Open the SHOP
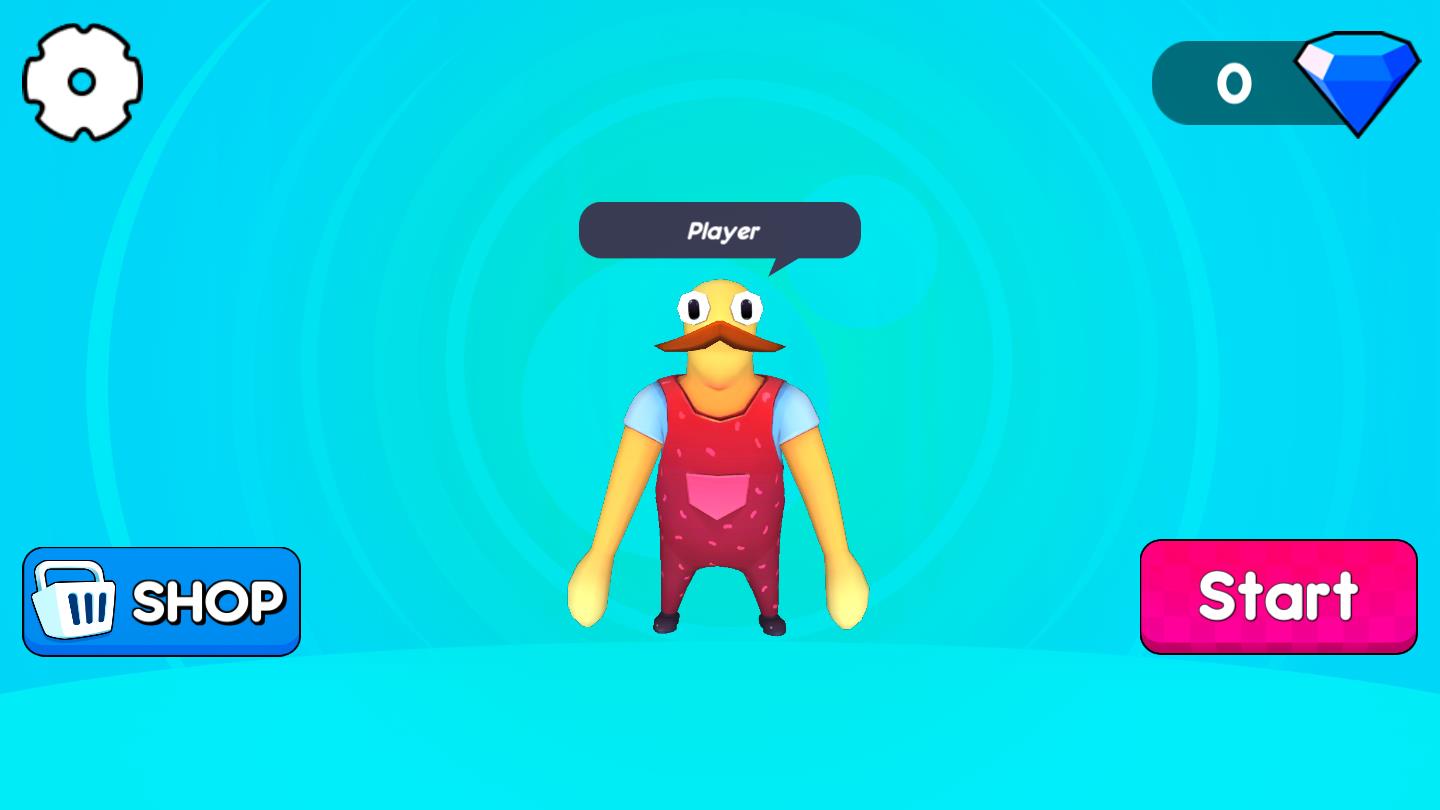Image resolution: width=1440 pixels, height=810 pixels. (161, 601)
